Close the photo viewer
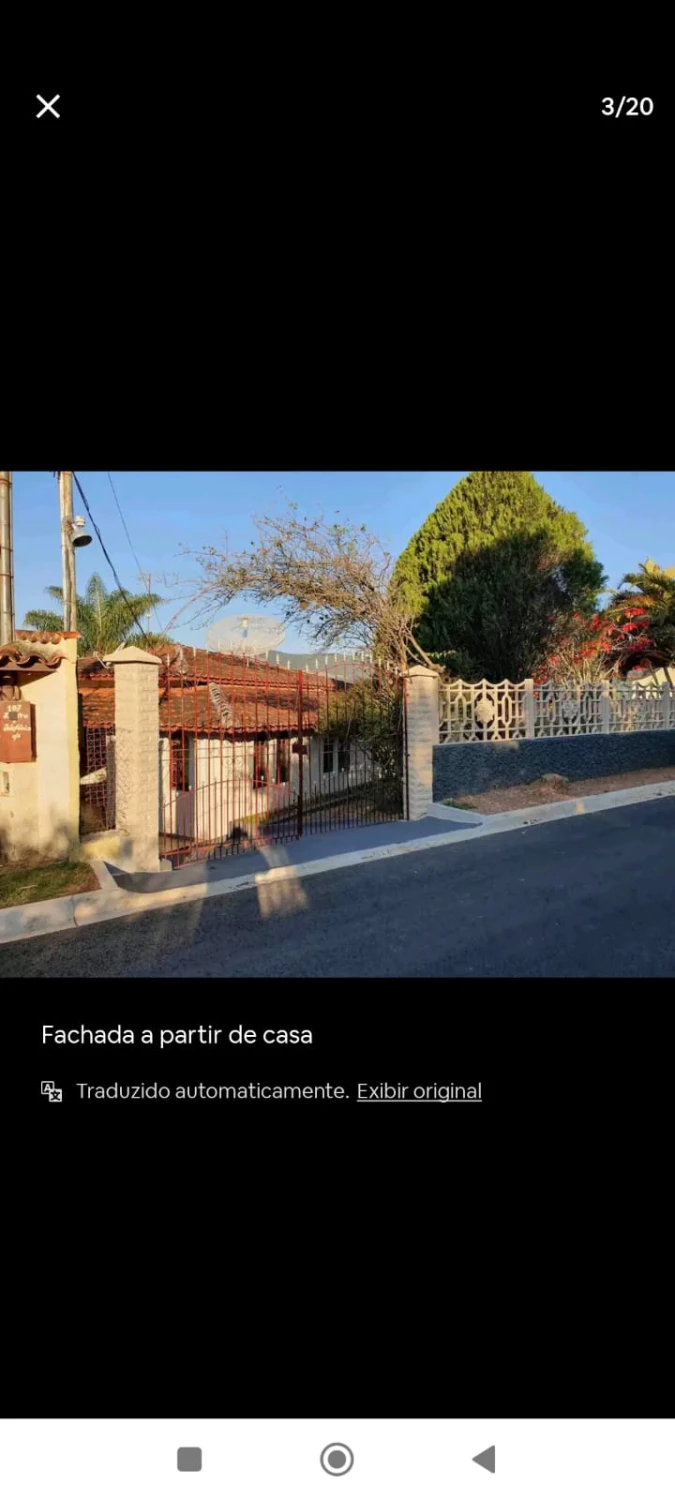The height and width of the screenshot is (1500, 675). tap(48, 107)
